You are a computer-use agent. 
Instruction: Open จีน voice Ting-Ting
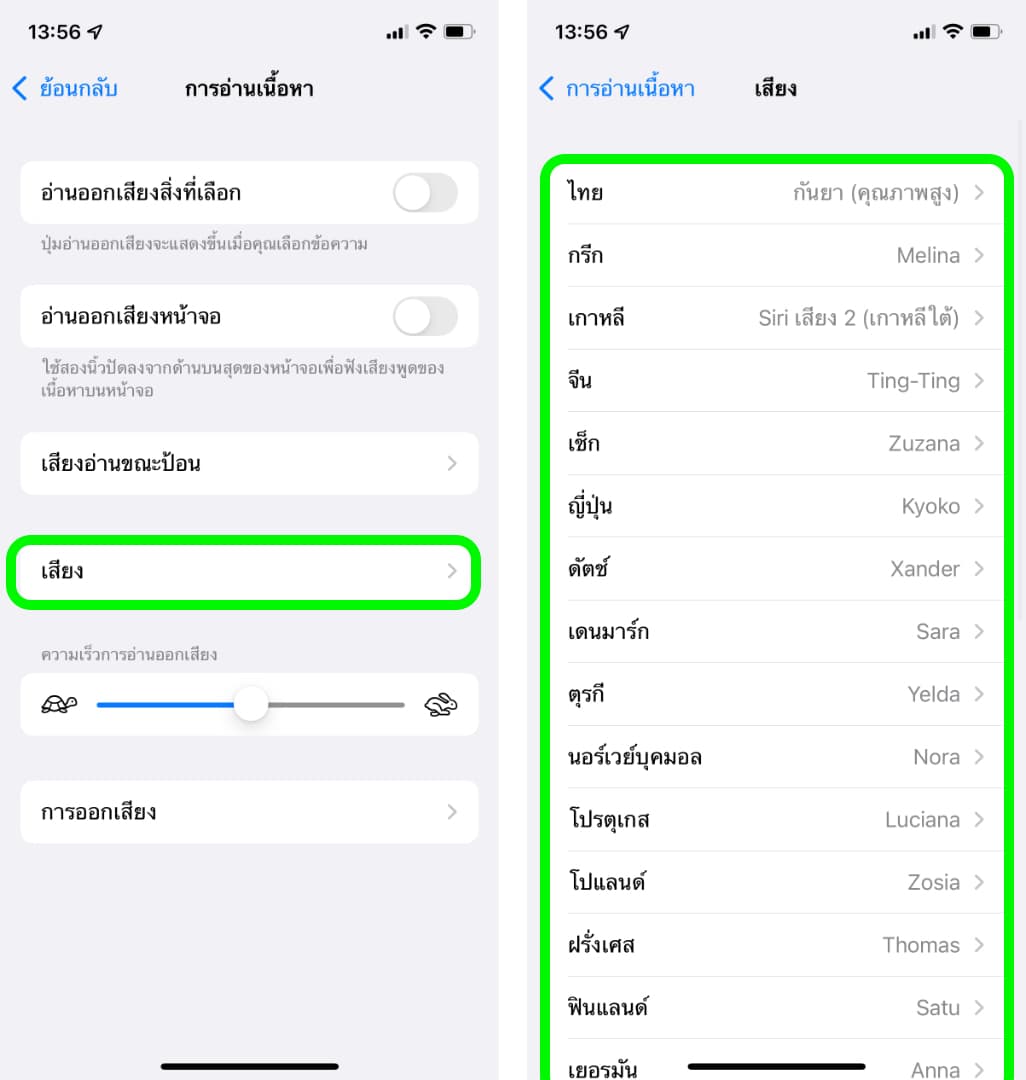point(776,381)
